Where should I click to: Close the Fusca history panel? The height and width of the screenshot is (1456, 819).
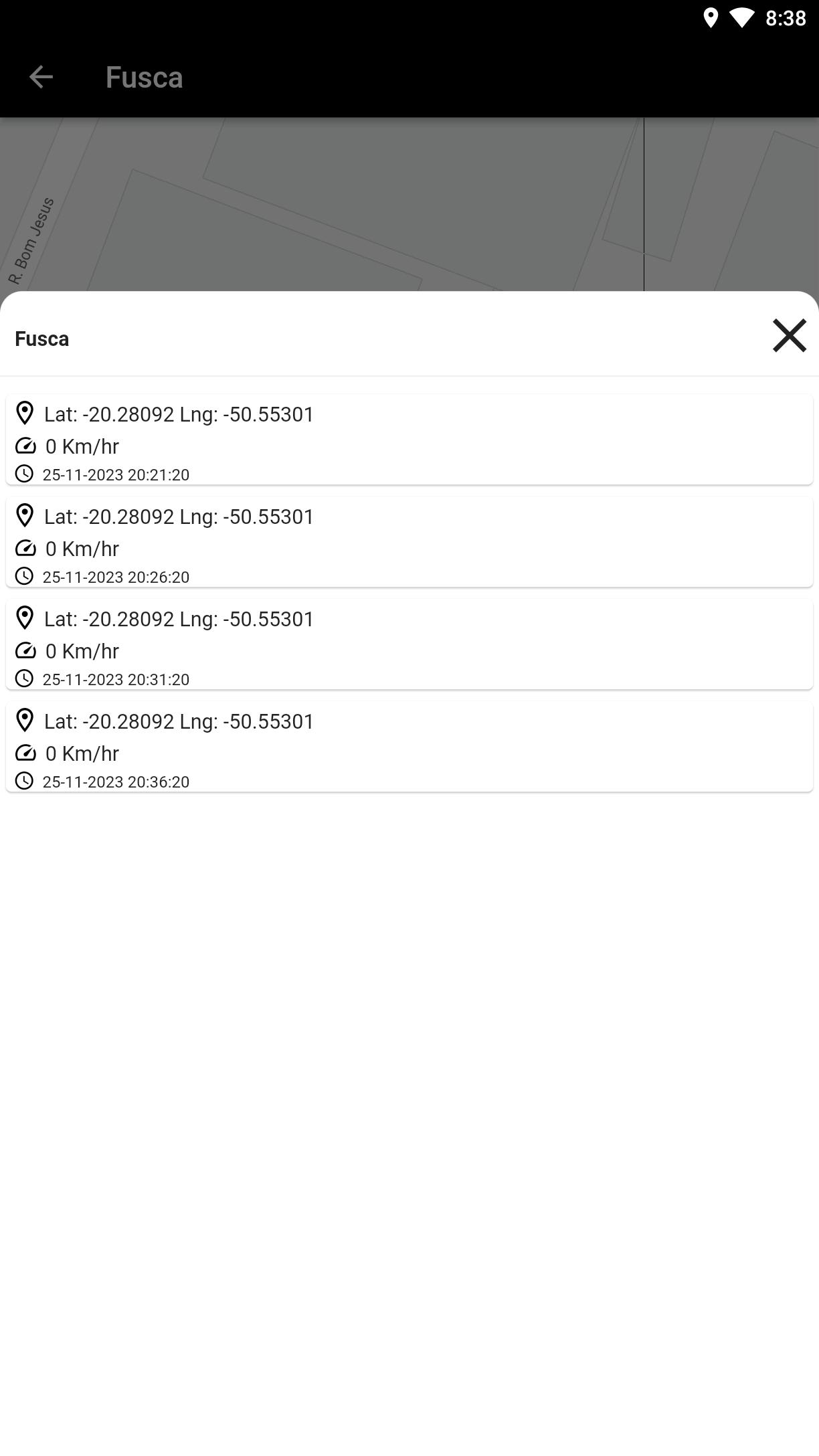coord(790,335)
